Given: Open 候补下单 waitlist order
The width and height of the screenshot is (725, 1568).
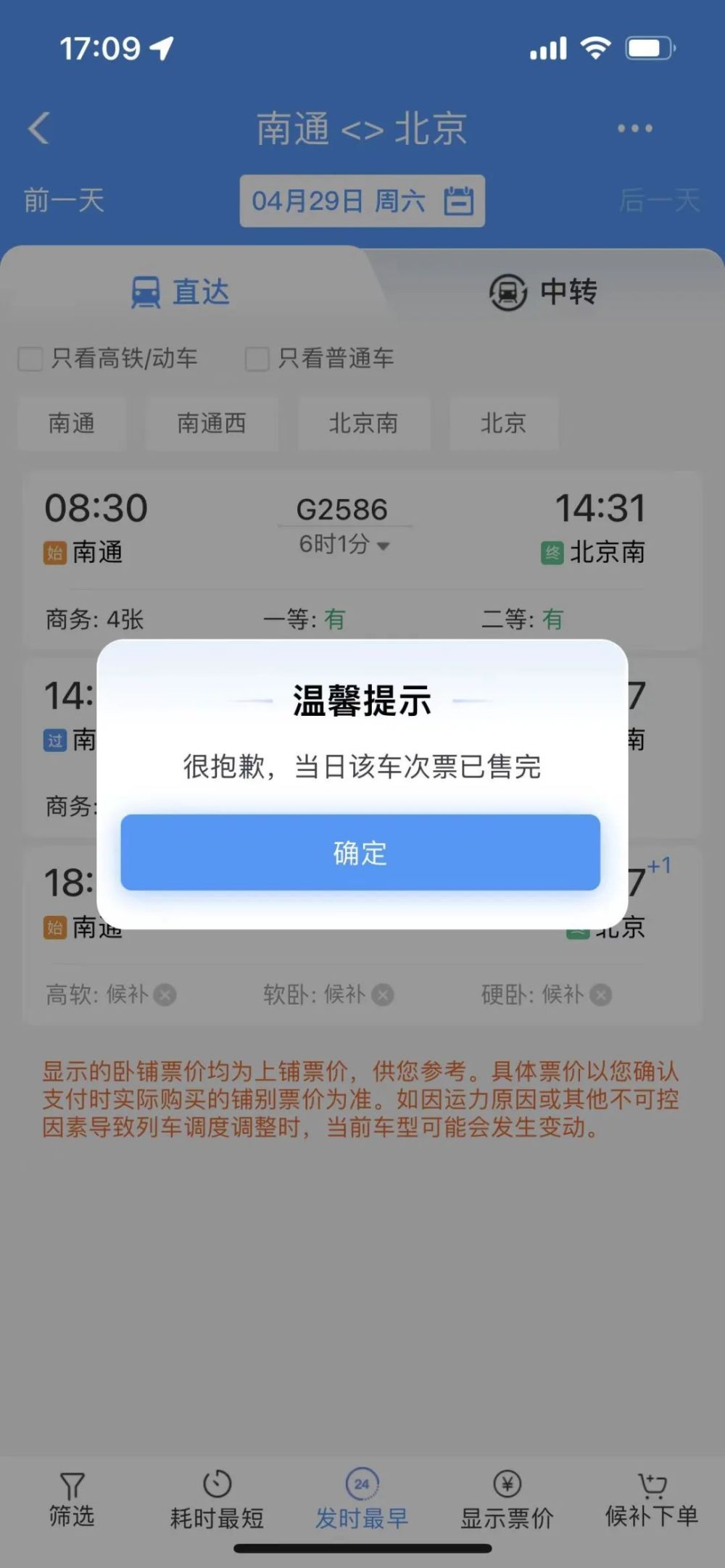Looking at the screenshot, I should [652, 1499].
